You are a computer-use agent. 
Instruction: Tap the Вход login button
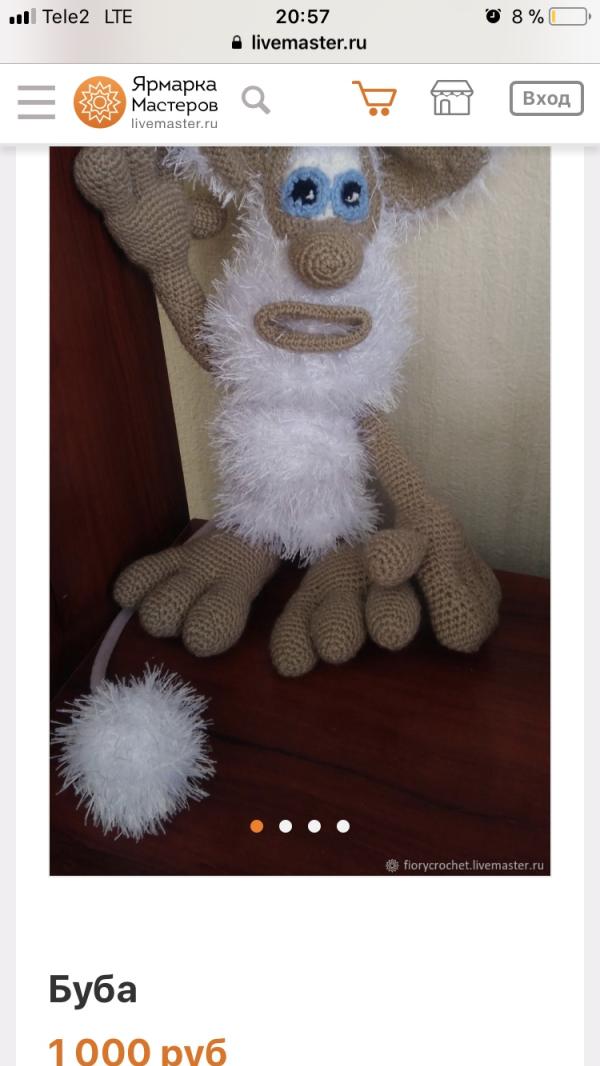click(x=546, y=99)
